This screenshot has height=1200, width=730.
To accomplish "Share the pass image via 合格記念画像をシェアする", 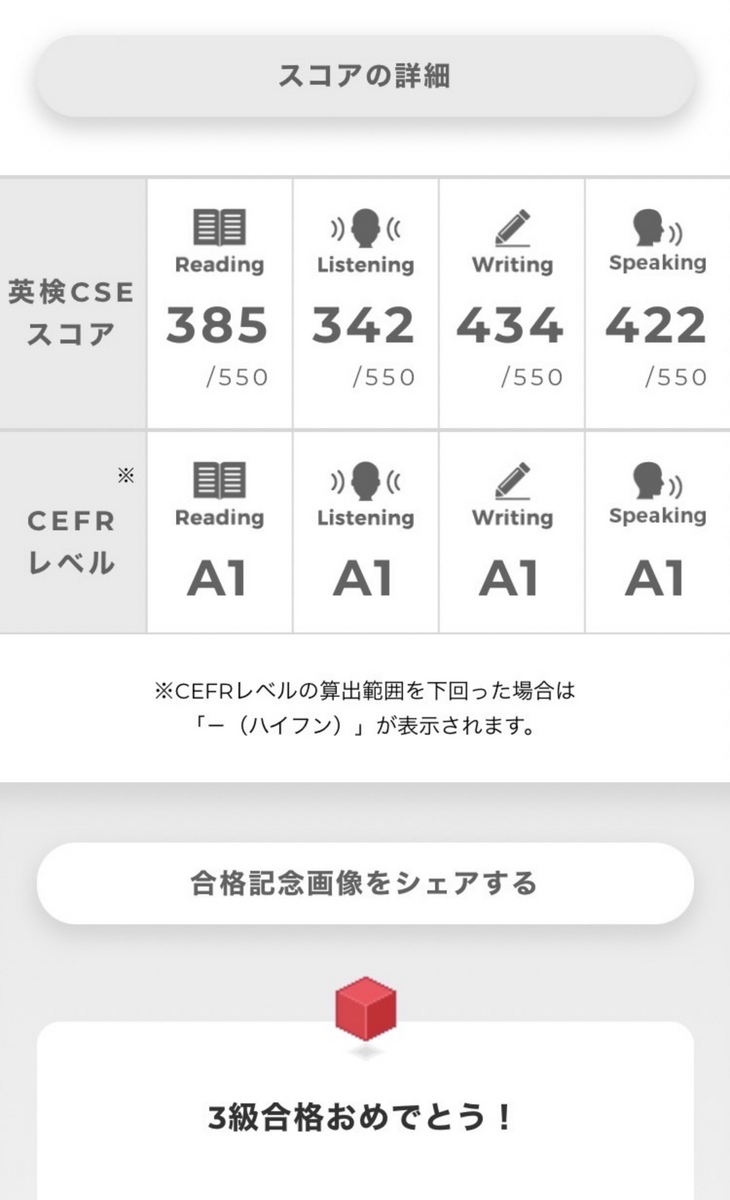I will (x=365, y=883).
